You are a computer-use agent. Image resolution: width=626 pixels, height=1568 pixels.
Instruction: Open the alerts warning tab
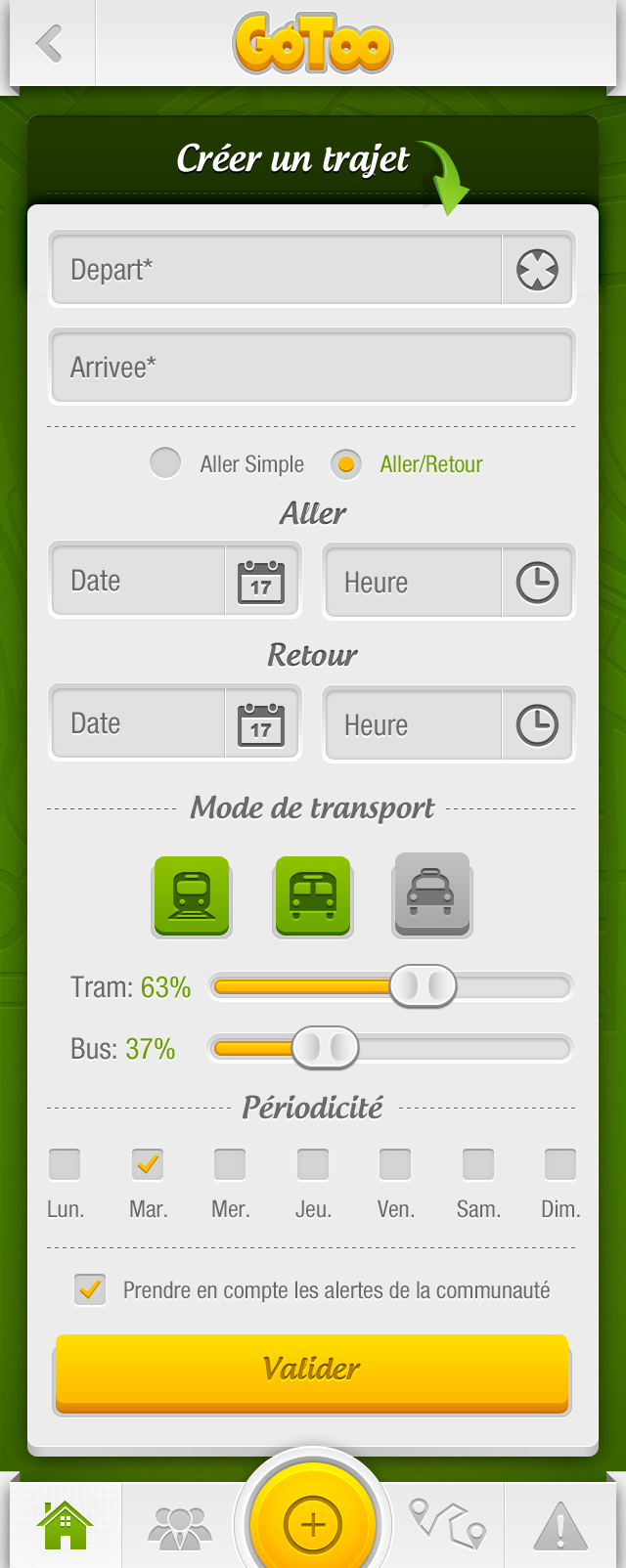560,1523
